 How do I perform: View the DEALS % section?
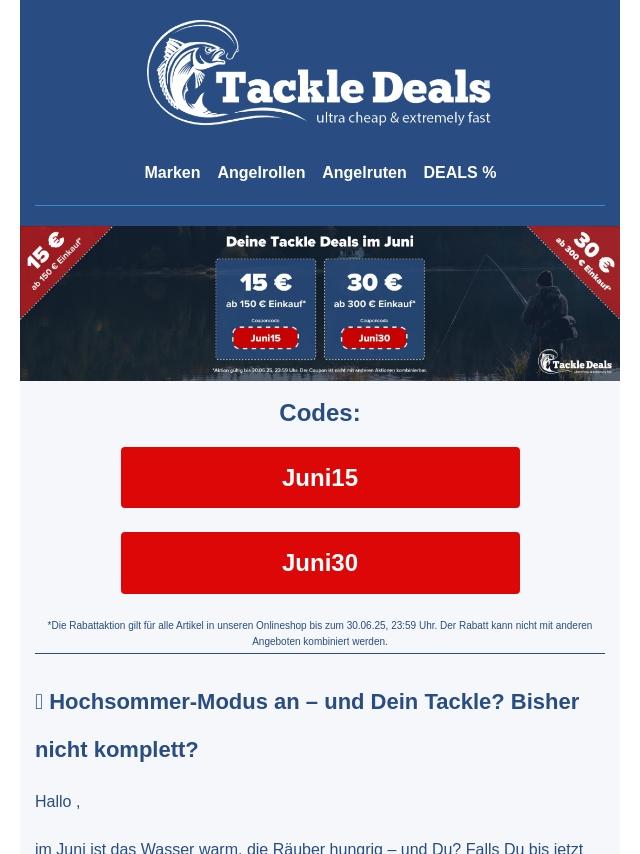tap(459, 172)
